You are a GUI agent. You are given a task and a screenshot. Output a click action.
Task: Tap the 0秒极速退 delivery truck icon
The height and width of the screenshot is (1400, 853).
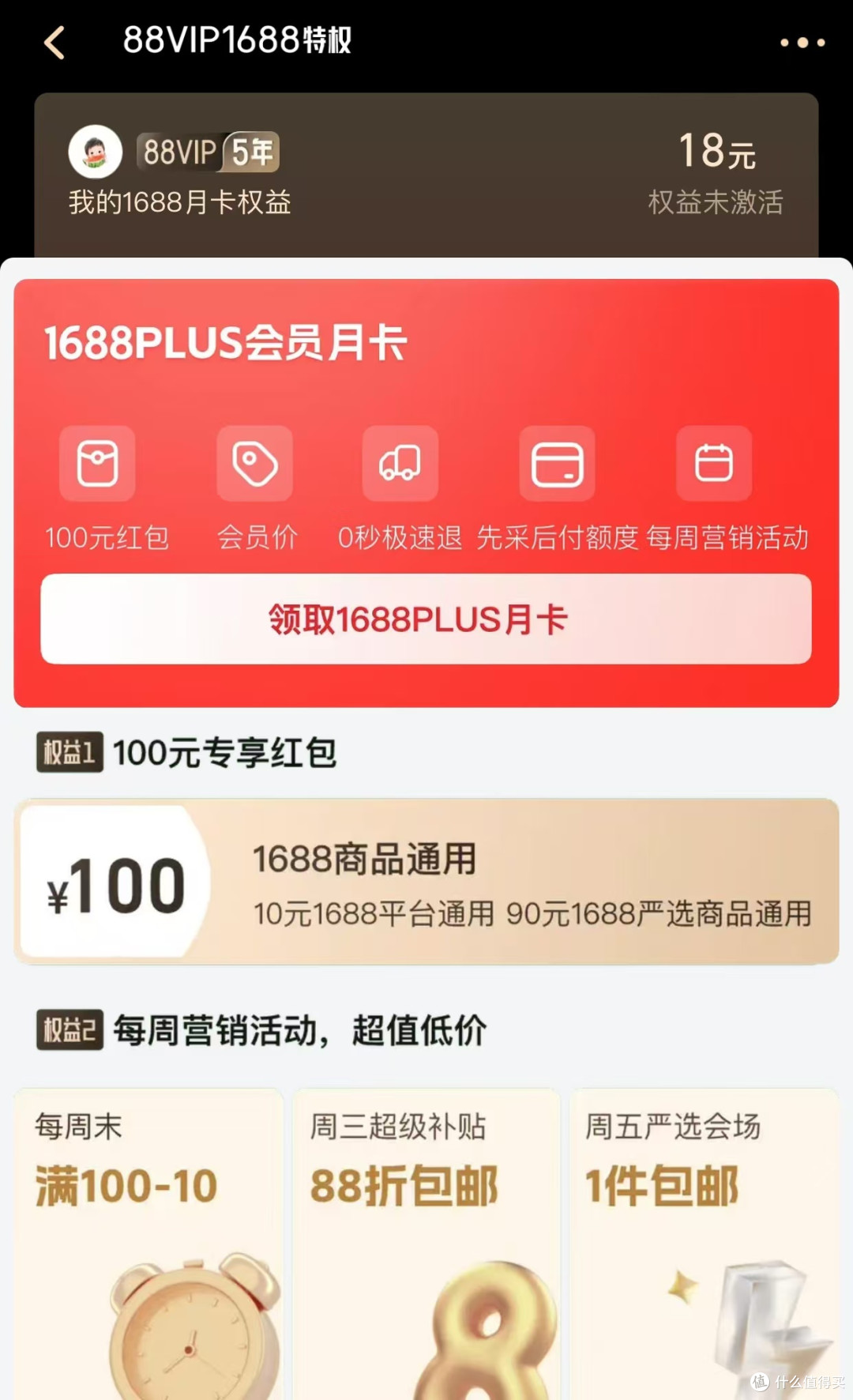tap(399, 465)
